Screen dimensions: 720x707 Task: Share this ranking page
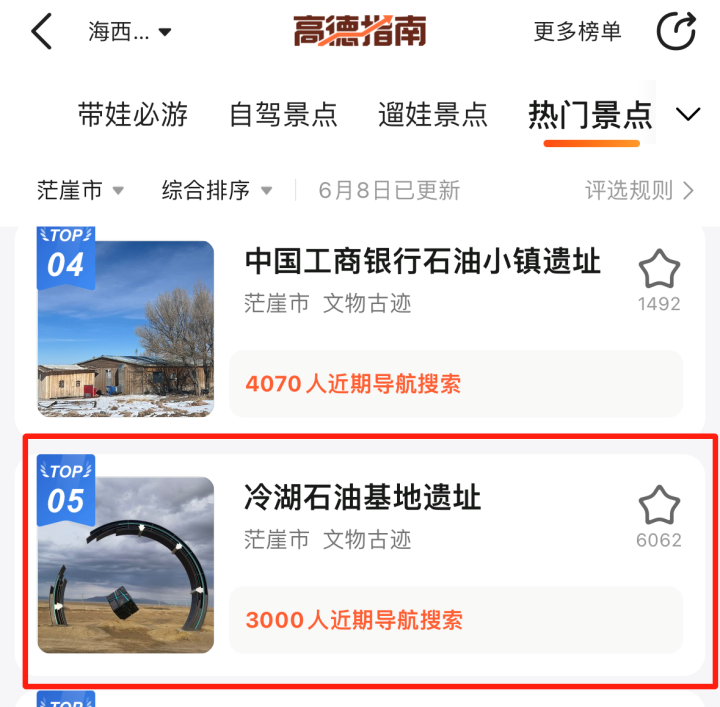click(x=676, y=32)
